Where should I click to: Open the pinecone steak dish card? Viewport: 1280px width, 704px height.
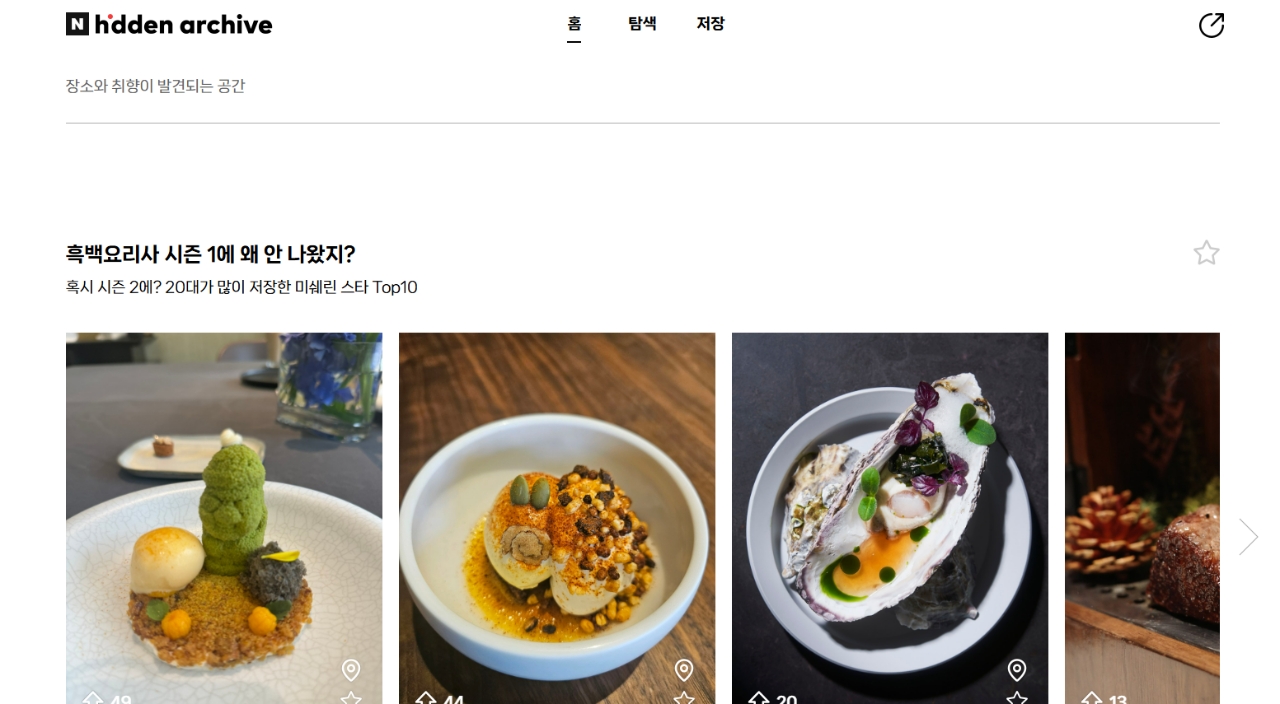1142,500
